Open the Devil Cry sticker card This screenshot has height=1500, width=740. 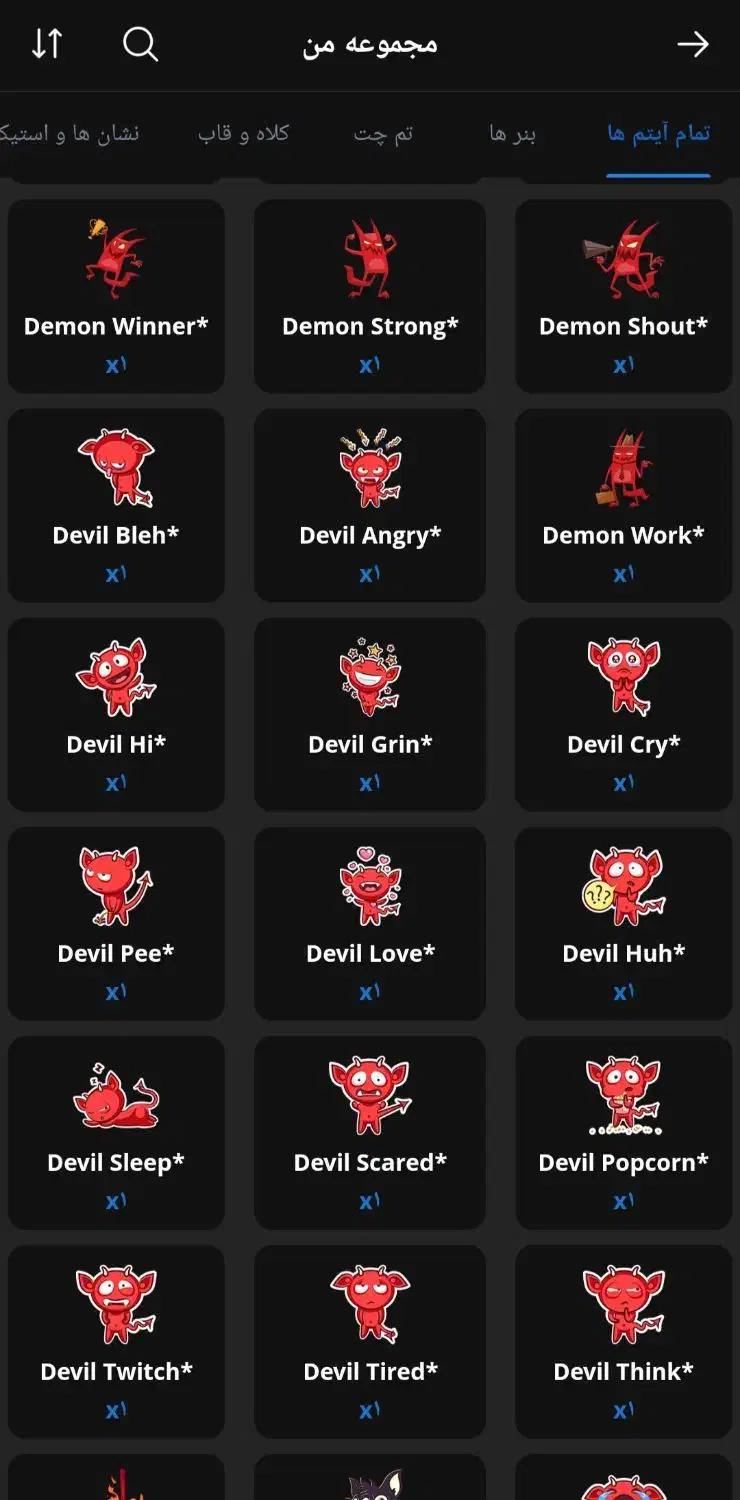tap(623, 713)
